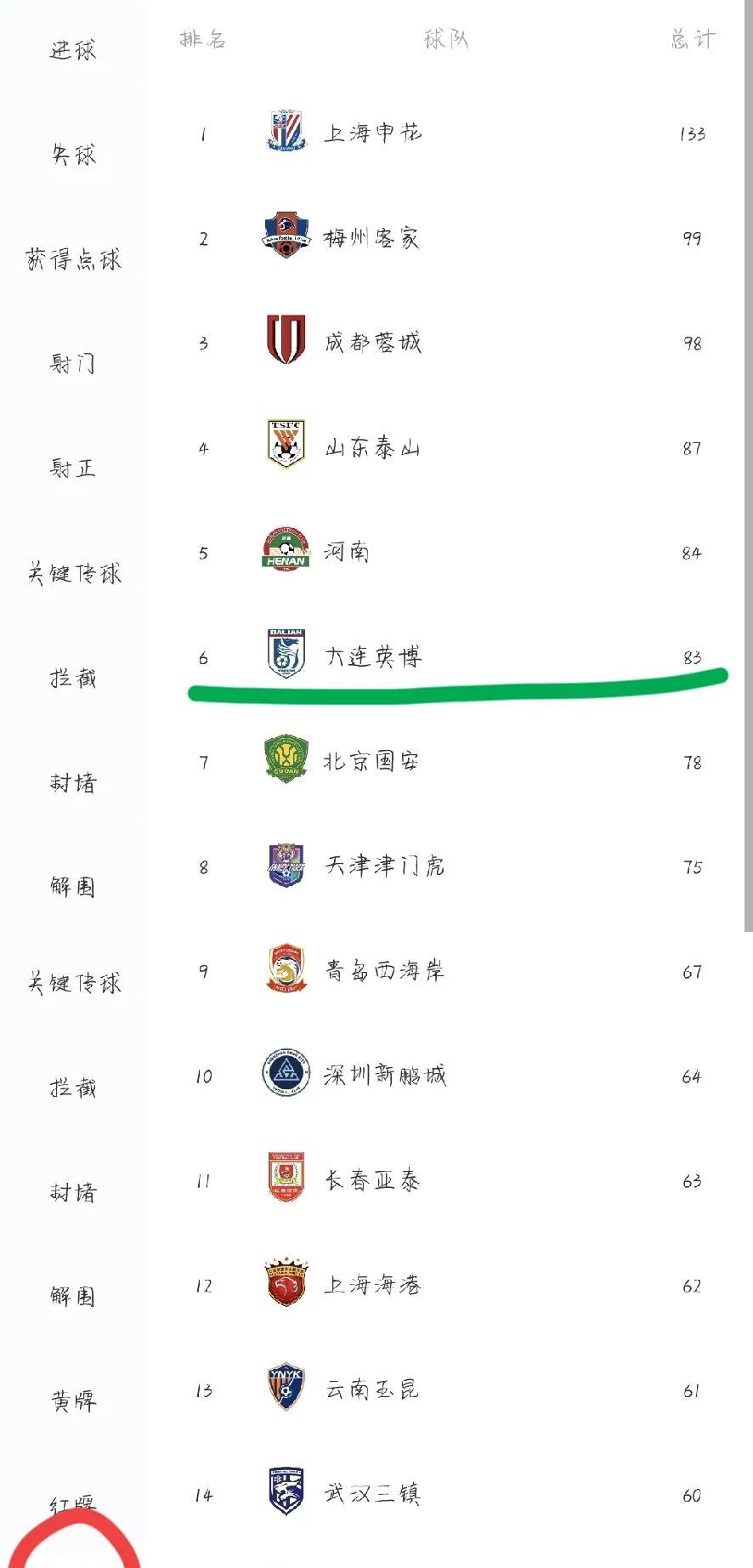The height and width of the screenshot is (1568, 753).
Task: View the 上海海港 team entry
Action: (x=450, y=1286)
